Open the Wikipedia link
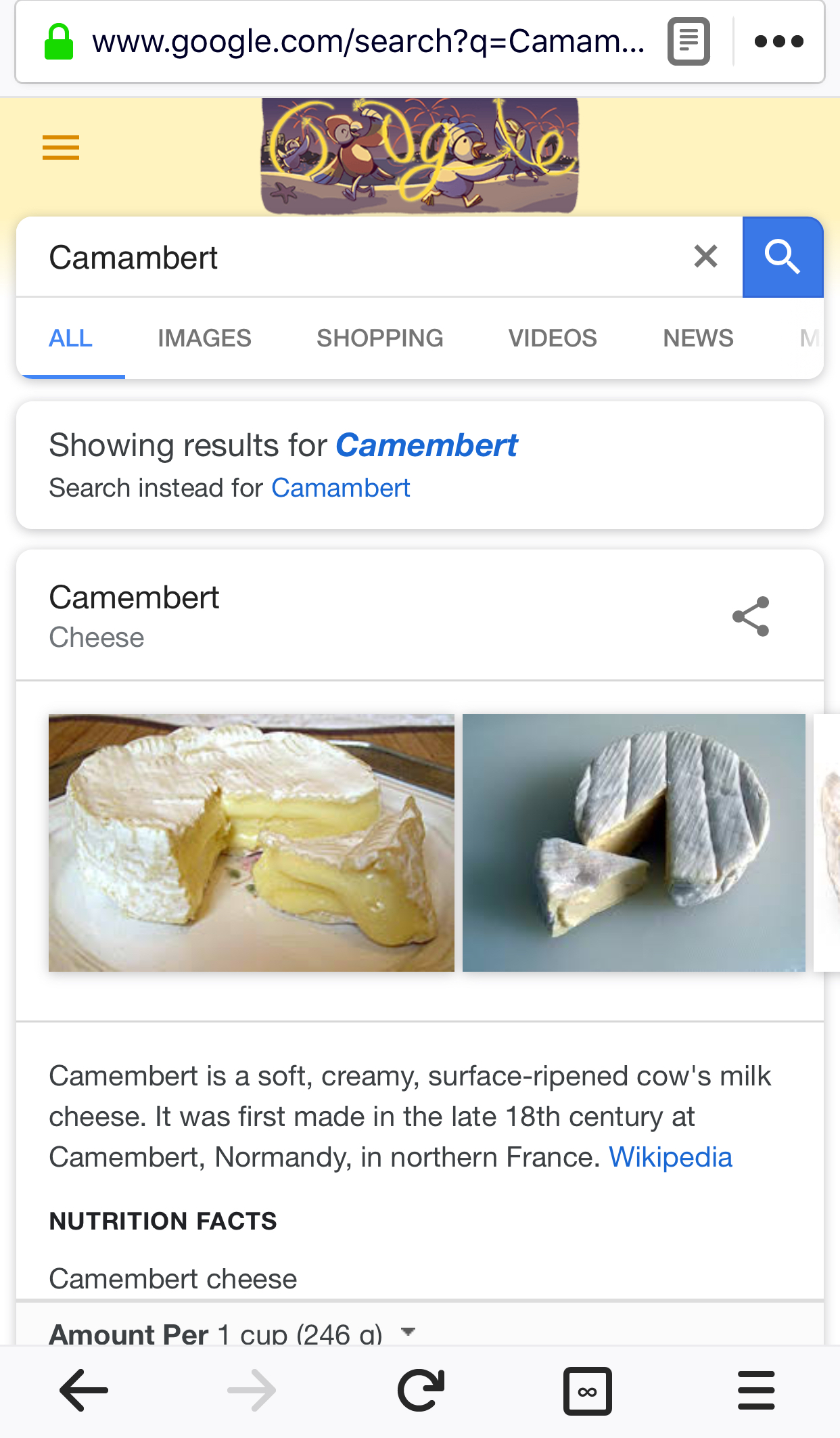 pyautogui.click(x=670, y=1157)
